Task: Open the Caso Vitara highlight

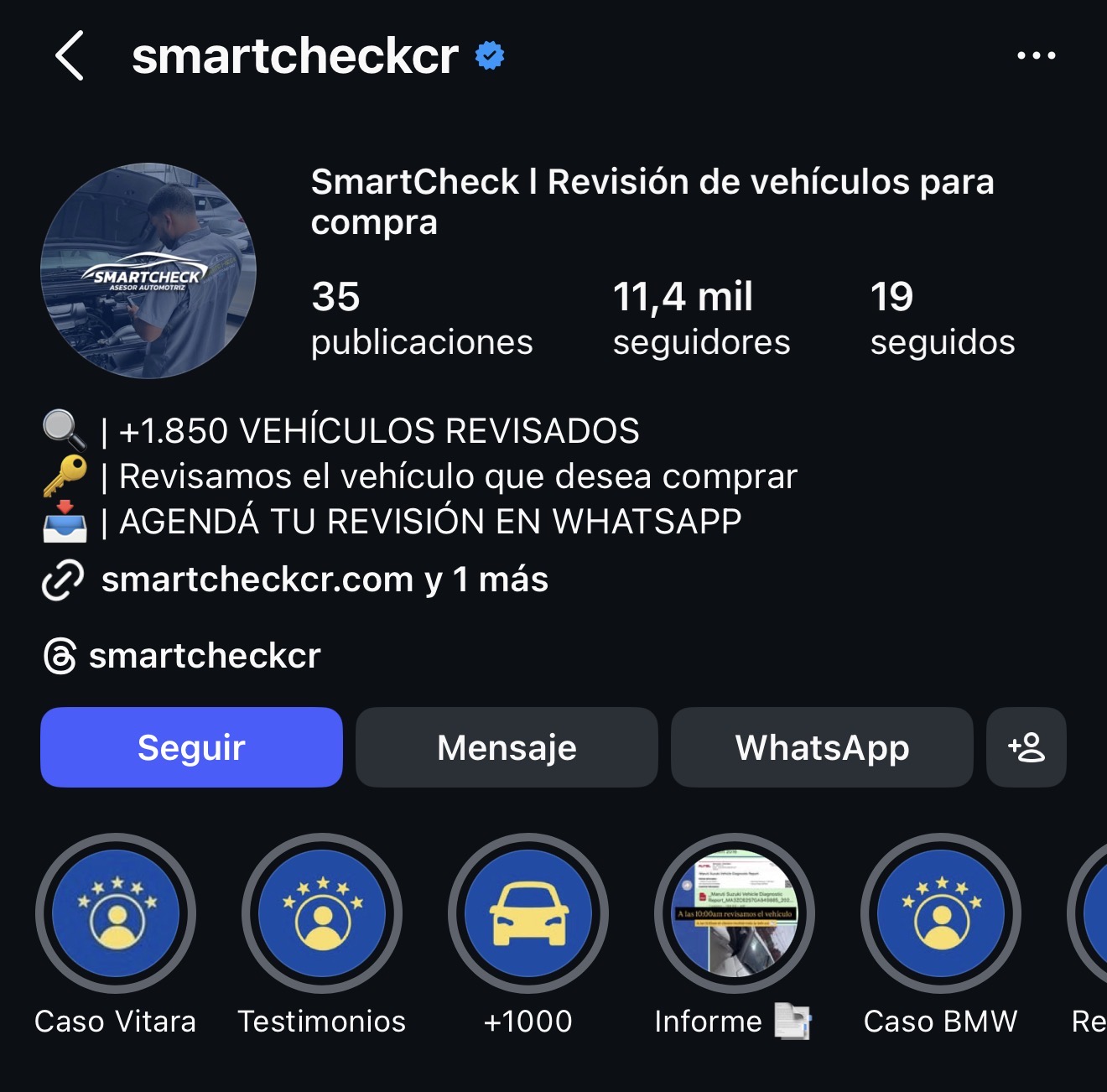Action: [116, 913]
